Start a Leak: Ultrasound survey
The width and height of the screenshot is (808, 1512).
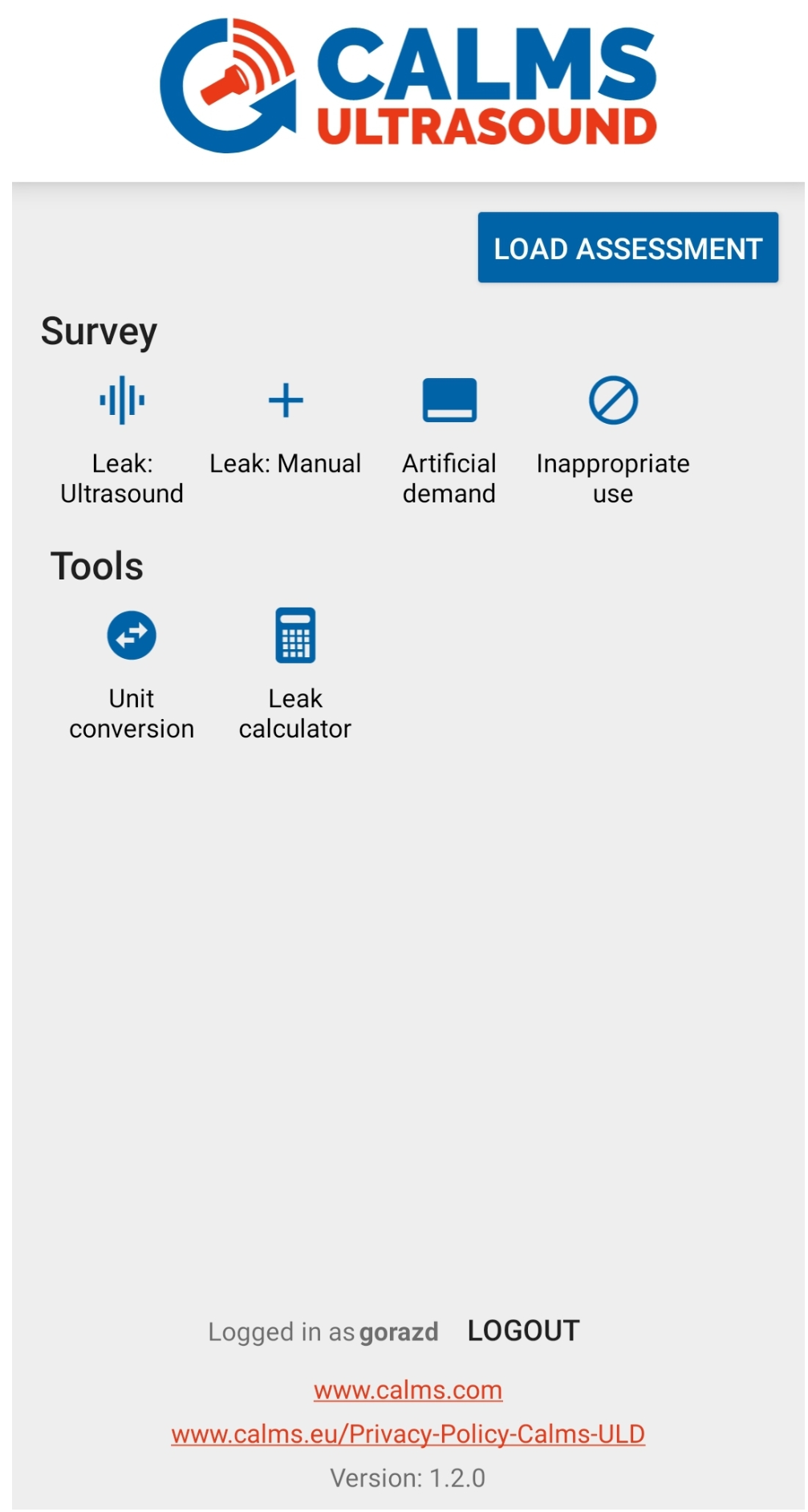[122, 441]
